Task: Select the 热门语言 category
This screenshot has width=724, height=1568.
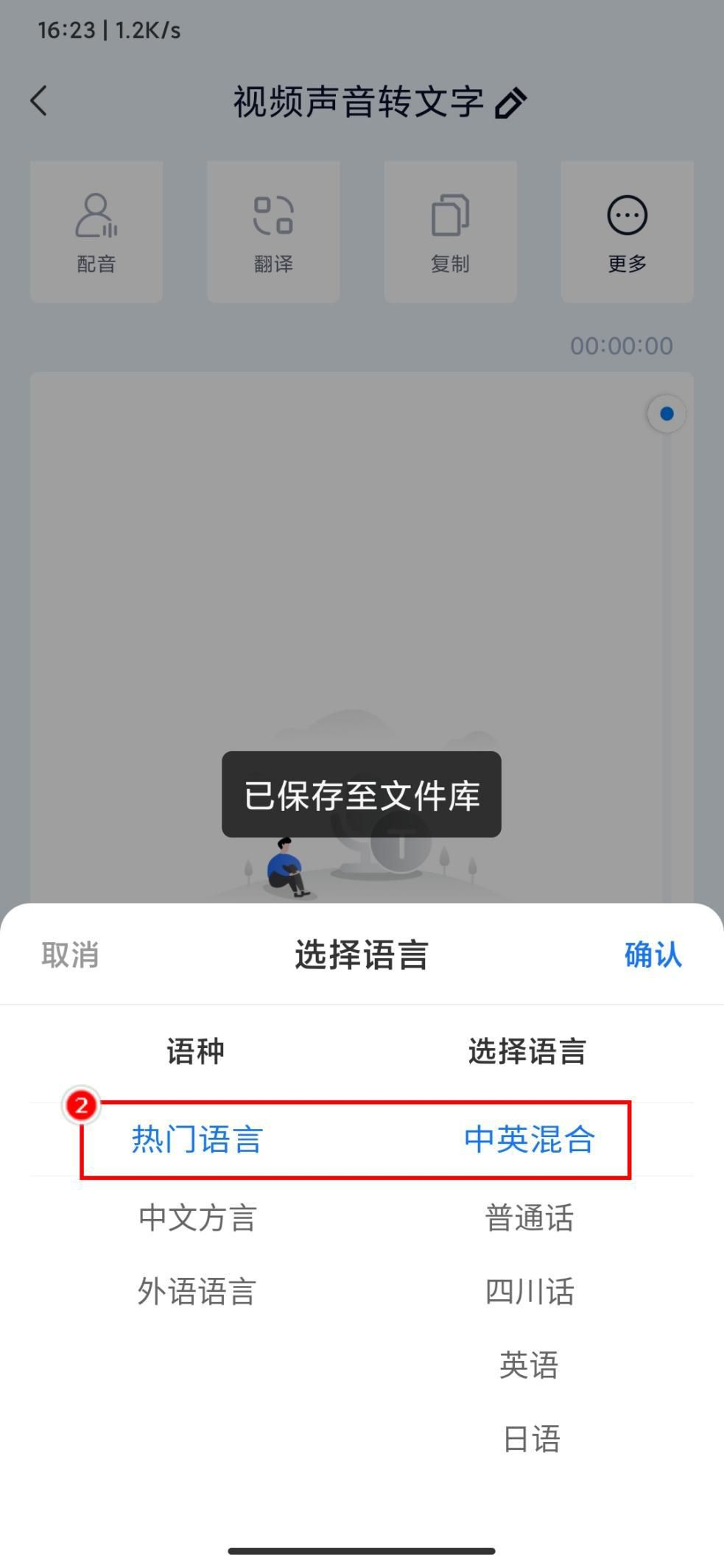Action: [197, 1139]
